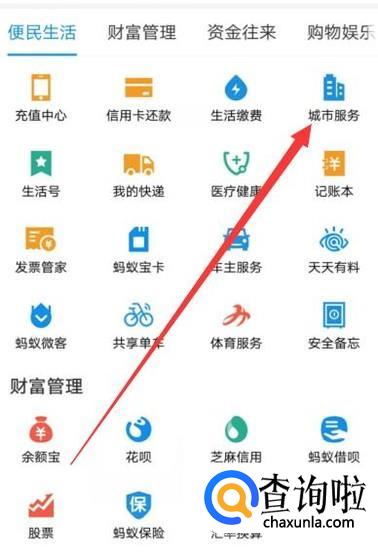Tap 记账本
378x553 pixels.
(x=334, y=174)
